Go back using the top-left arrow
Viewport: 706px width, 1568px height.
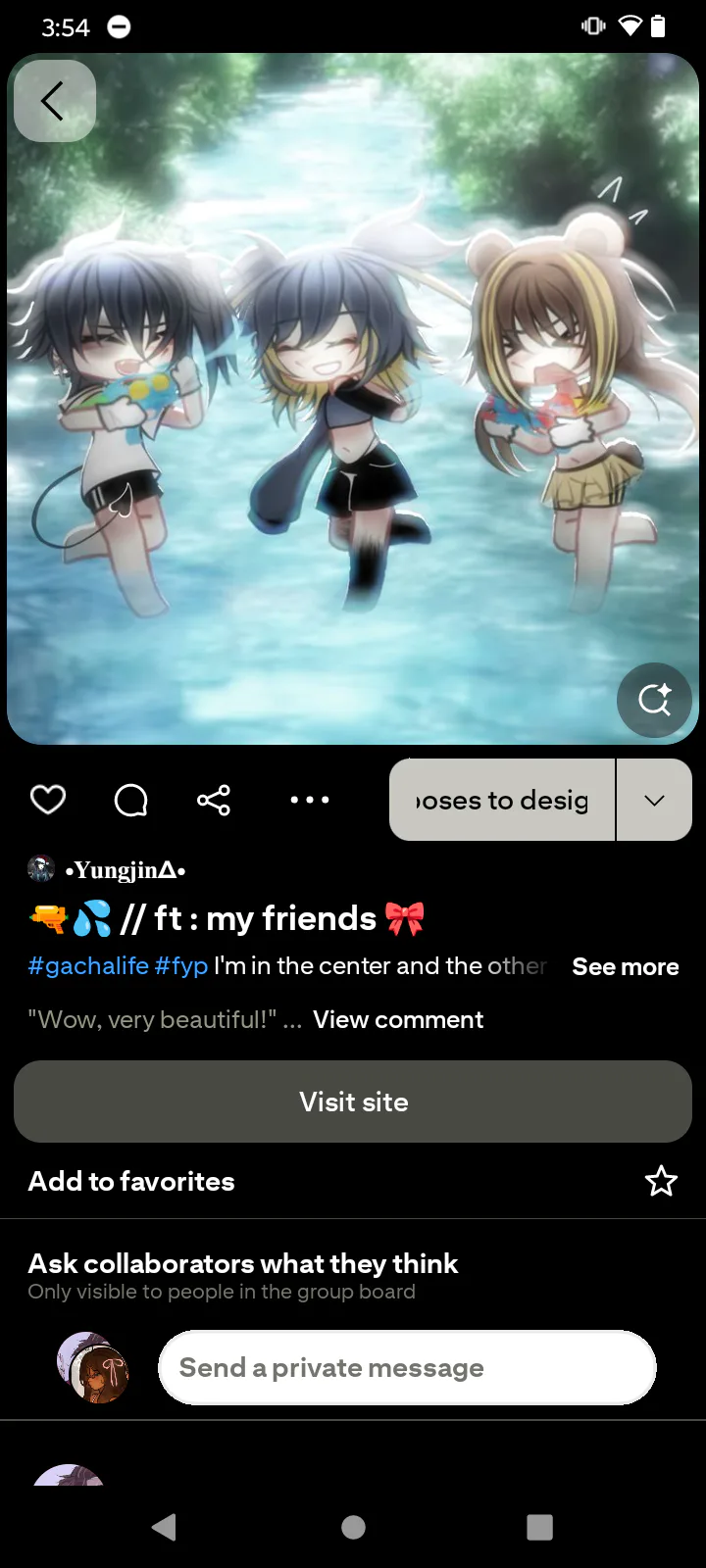(x=55, y=101)
